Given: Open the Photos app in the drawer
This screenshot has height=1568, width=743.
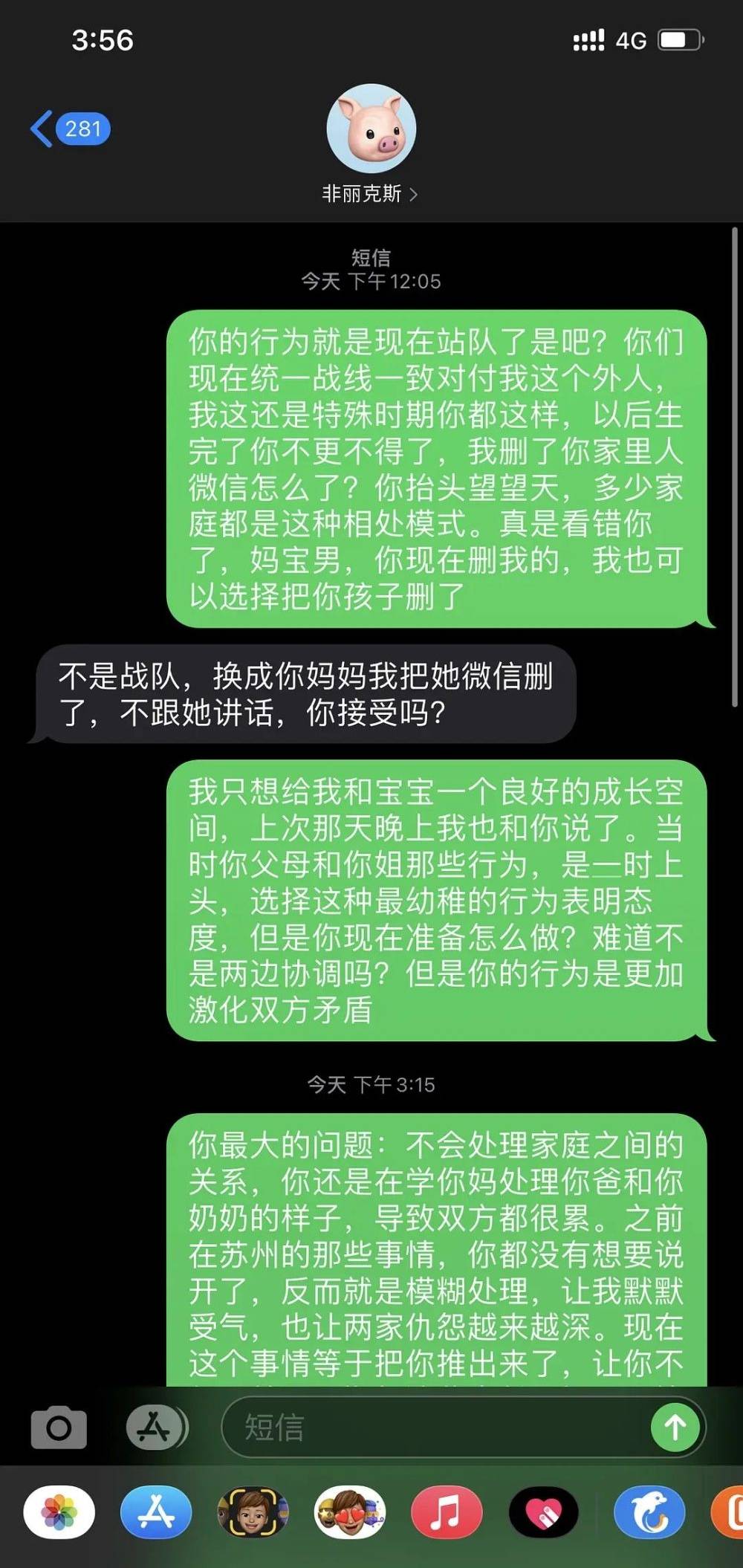Looking at the screenshot, I should coord(59,1512).
